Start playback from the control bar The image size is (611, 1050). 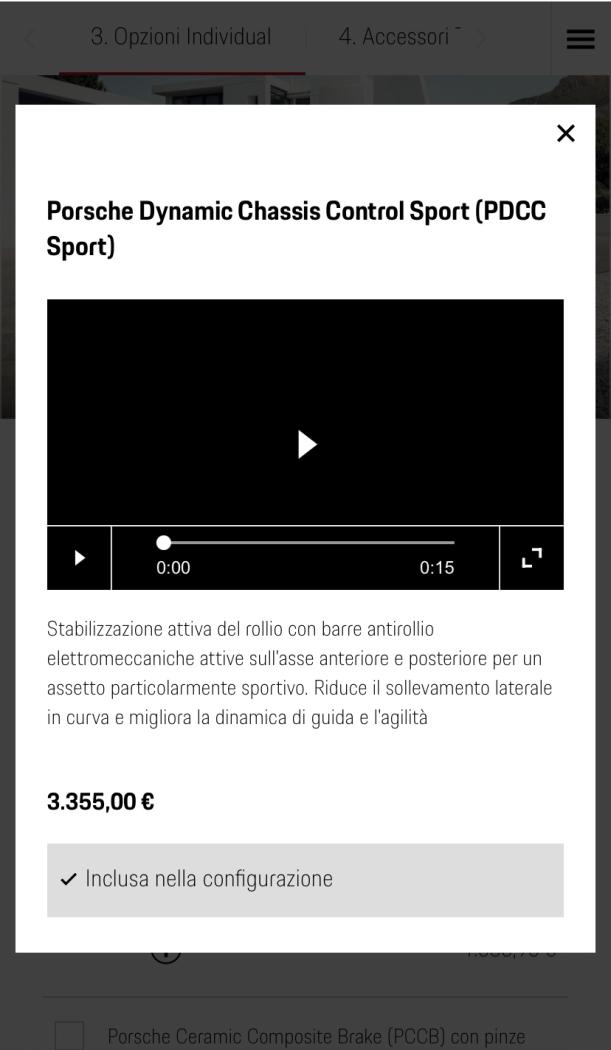pyautogui.click(x=80, y=558)
